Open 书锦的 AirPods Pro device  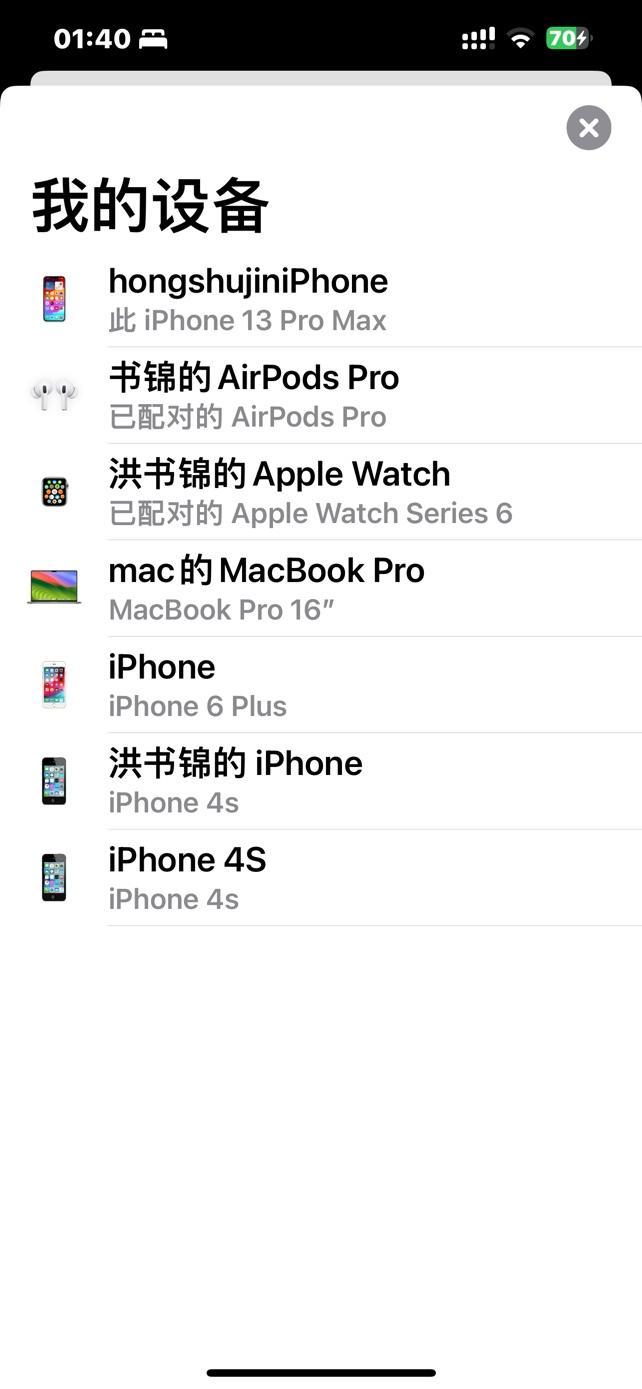[320, 395]
